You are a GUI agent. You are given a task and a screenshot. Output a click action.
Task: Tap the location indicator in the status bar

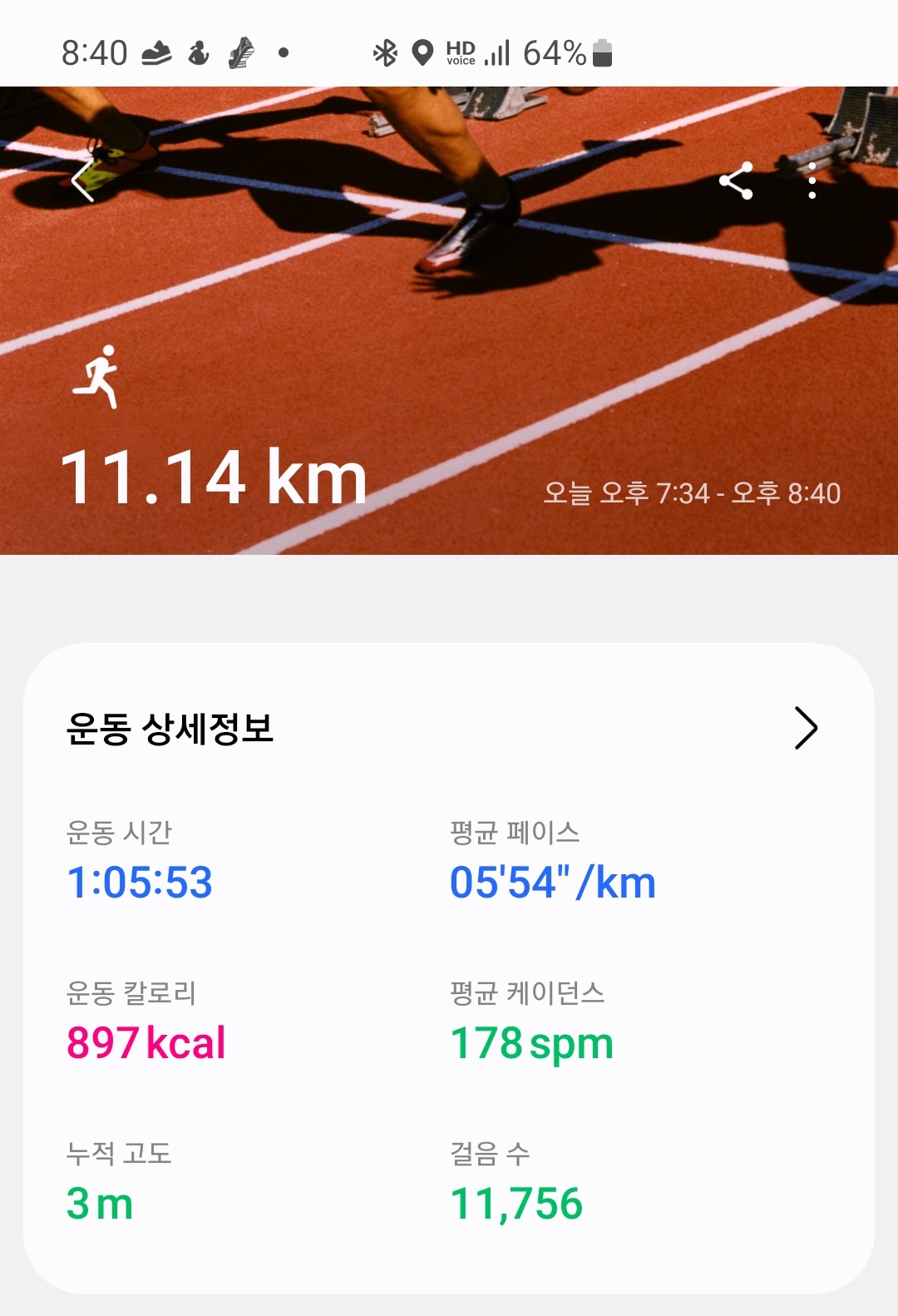[x=423, y=53]
